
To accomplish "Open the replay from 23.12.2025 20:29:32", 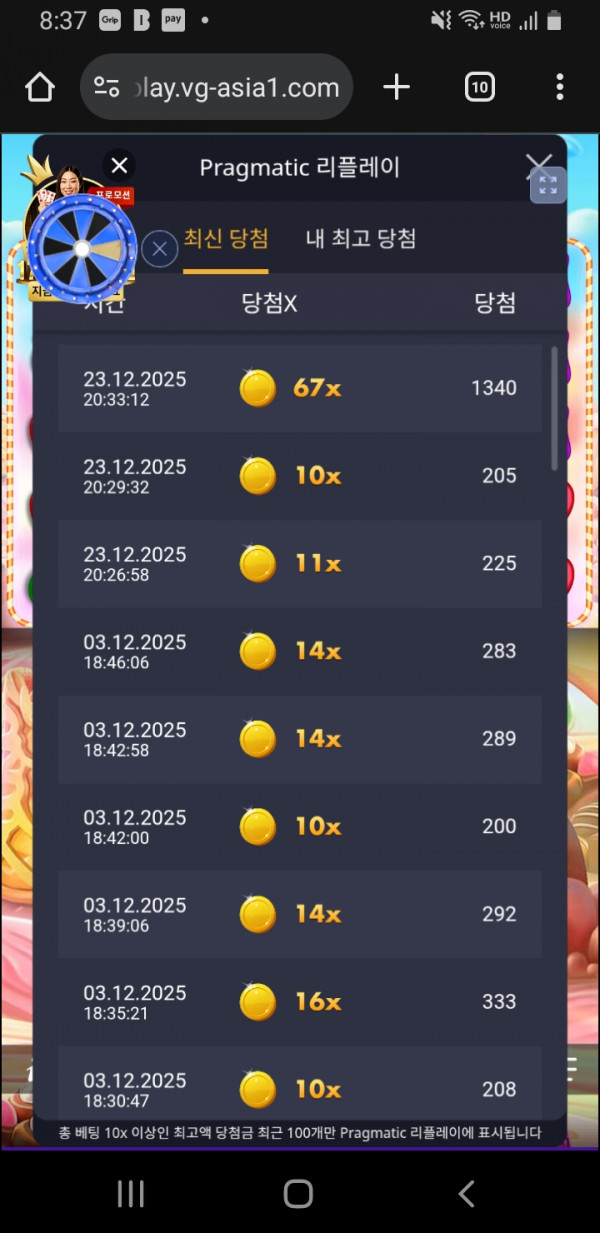I will [x=300, y=476].
